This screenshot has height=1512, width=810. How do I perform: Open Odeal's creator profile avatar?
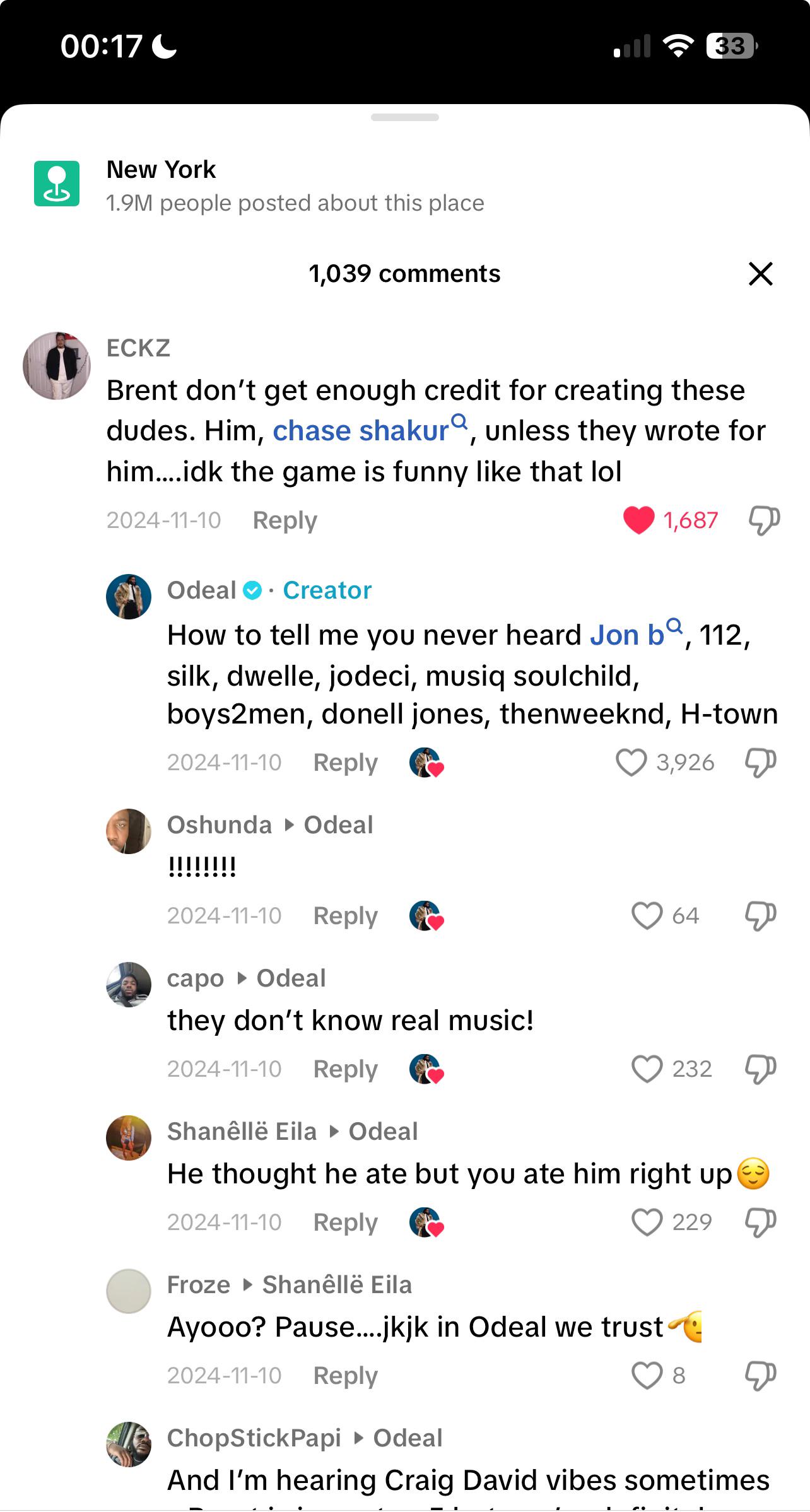click(x=129, y=597)
